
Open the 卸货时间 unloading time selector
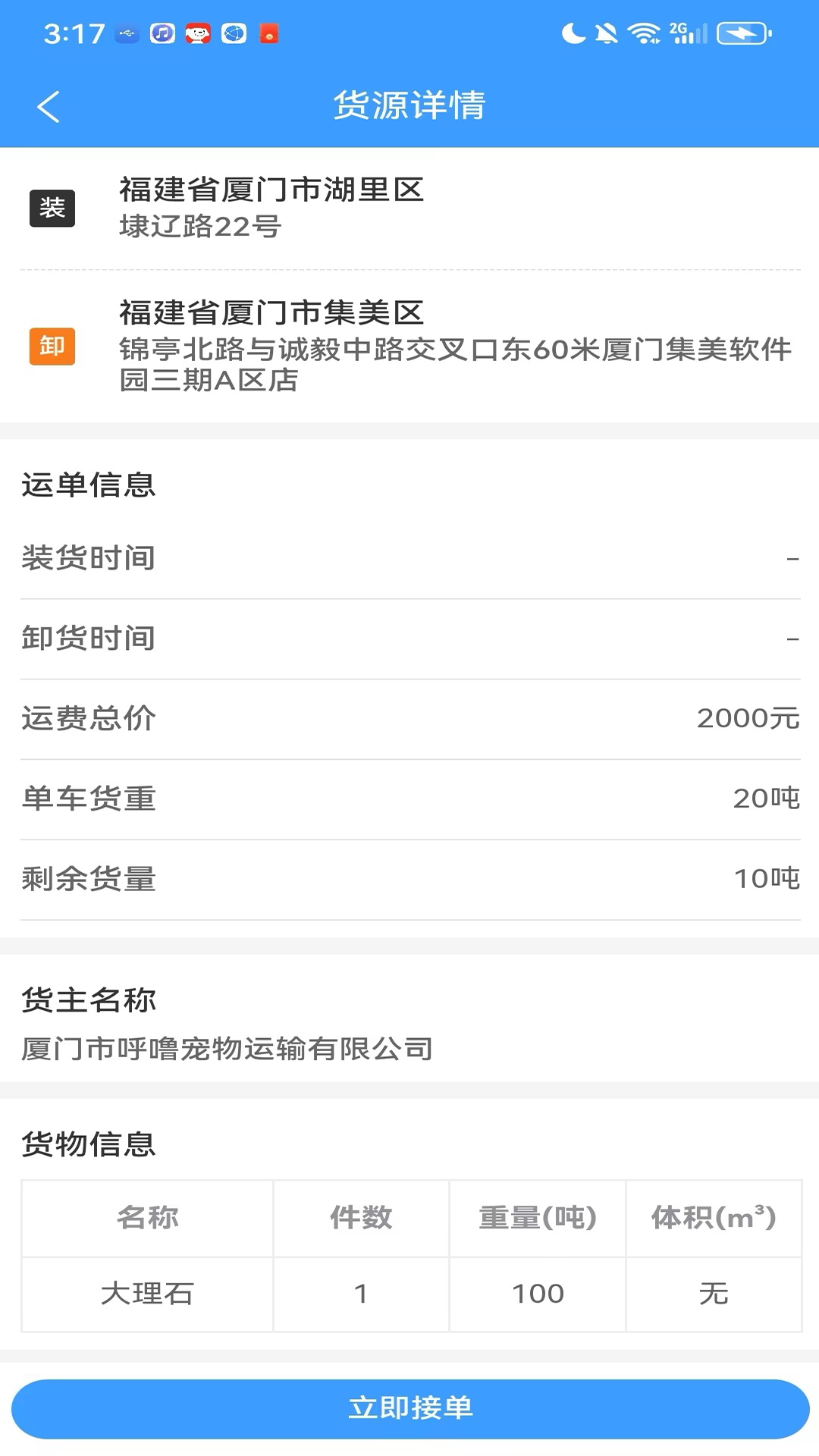coord(409,639)
